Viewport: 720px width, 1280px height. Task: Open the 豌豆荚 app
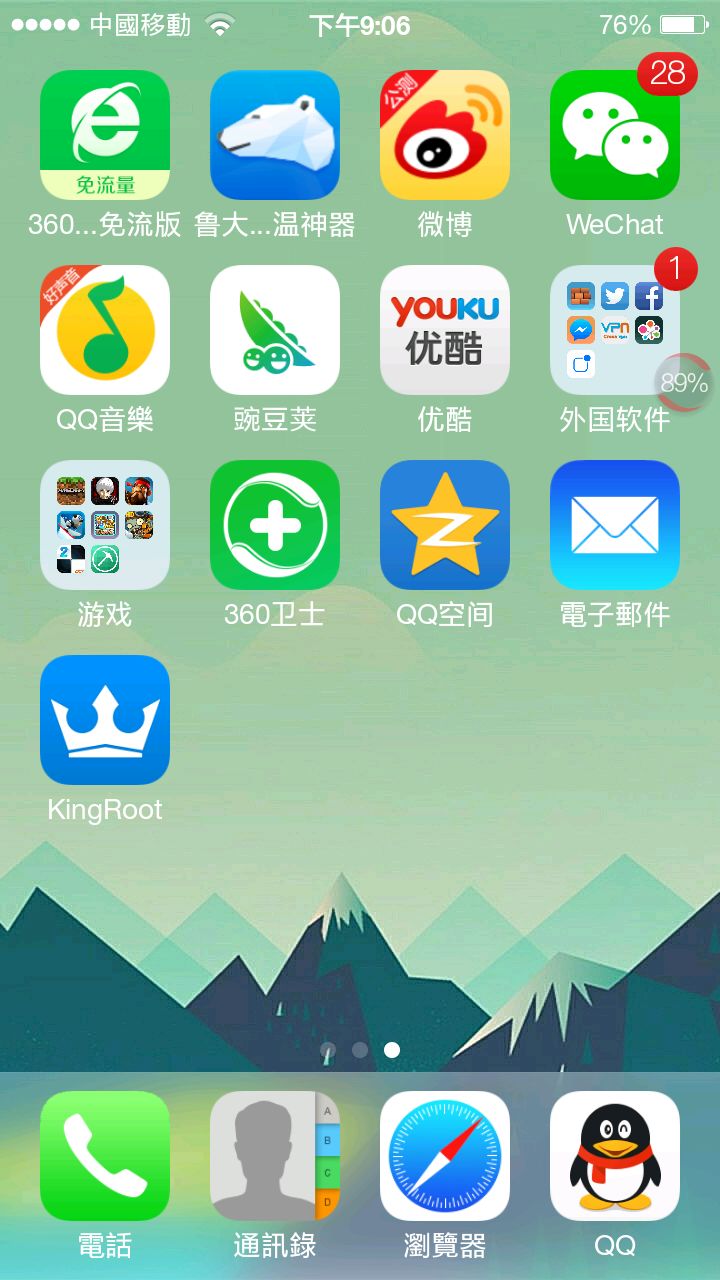click(x=275, y=330)
